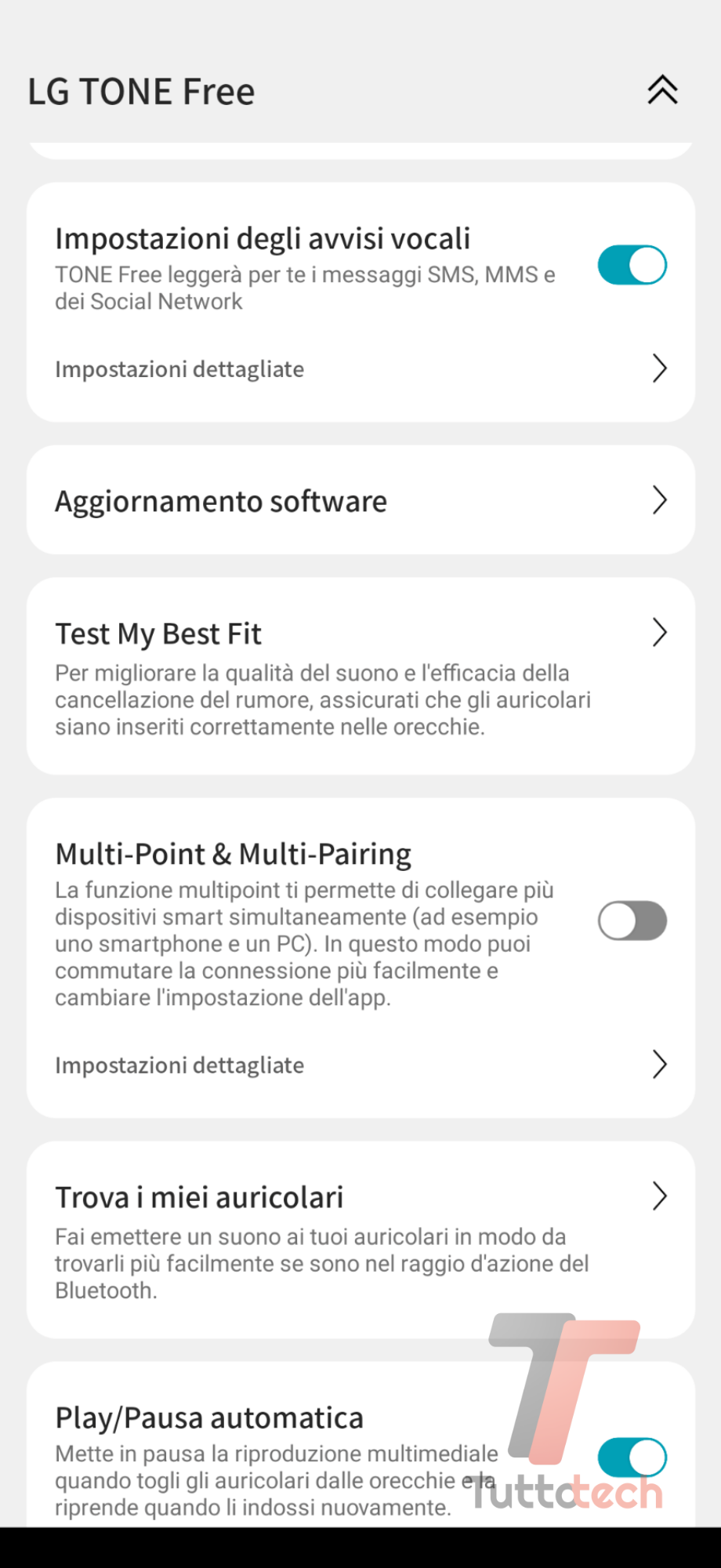Image resolution: width=721 pixels, height=1568 pixels.
Task: Open Aggiornamento software
Action: click(x=360, y=500)
